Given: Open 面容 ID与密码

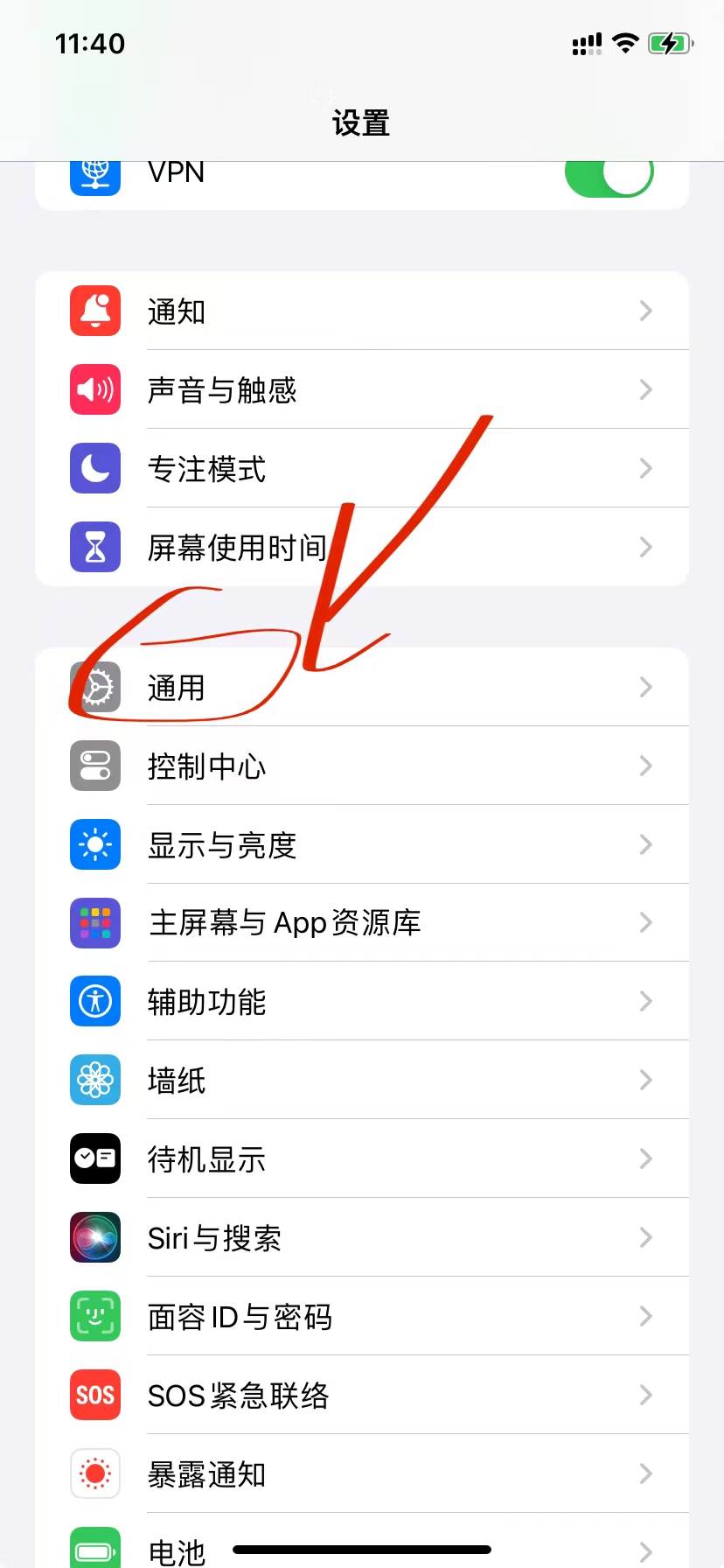Looking at the screenshot, I should point(362,1316).
